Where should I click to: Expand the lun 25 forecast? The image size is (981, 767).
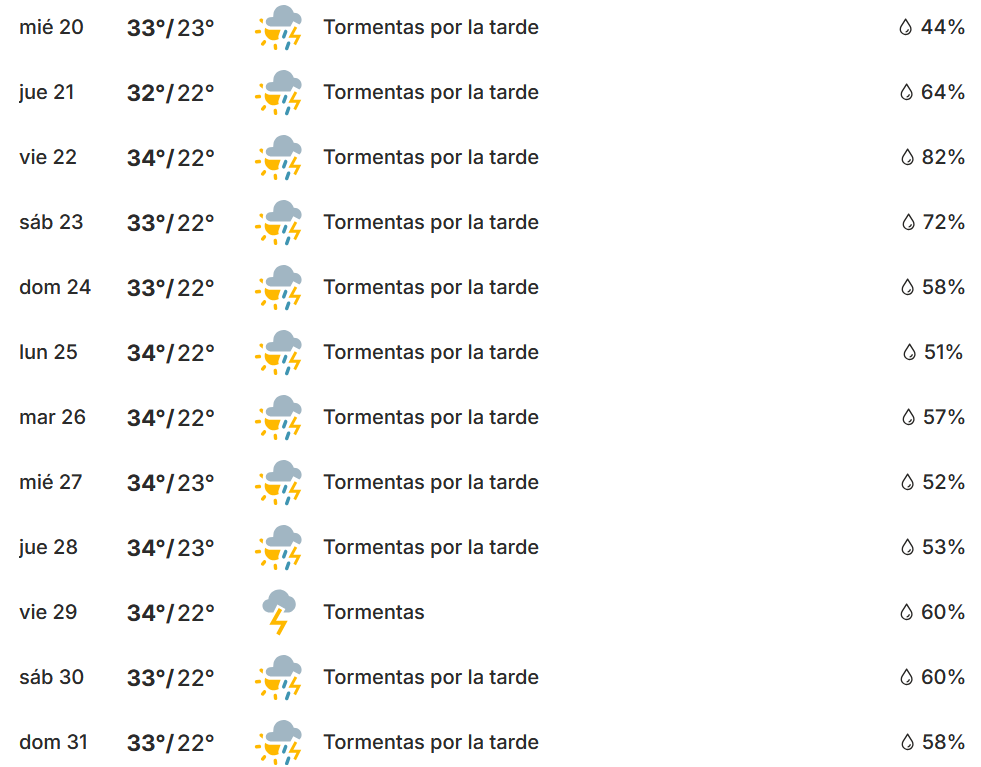tap(490, 353)
